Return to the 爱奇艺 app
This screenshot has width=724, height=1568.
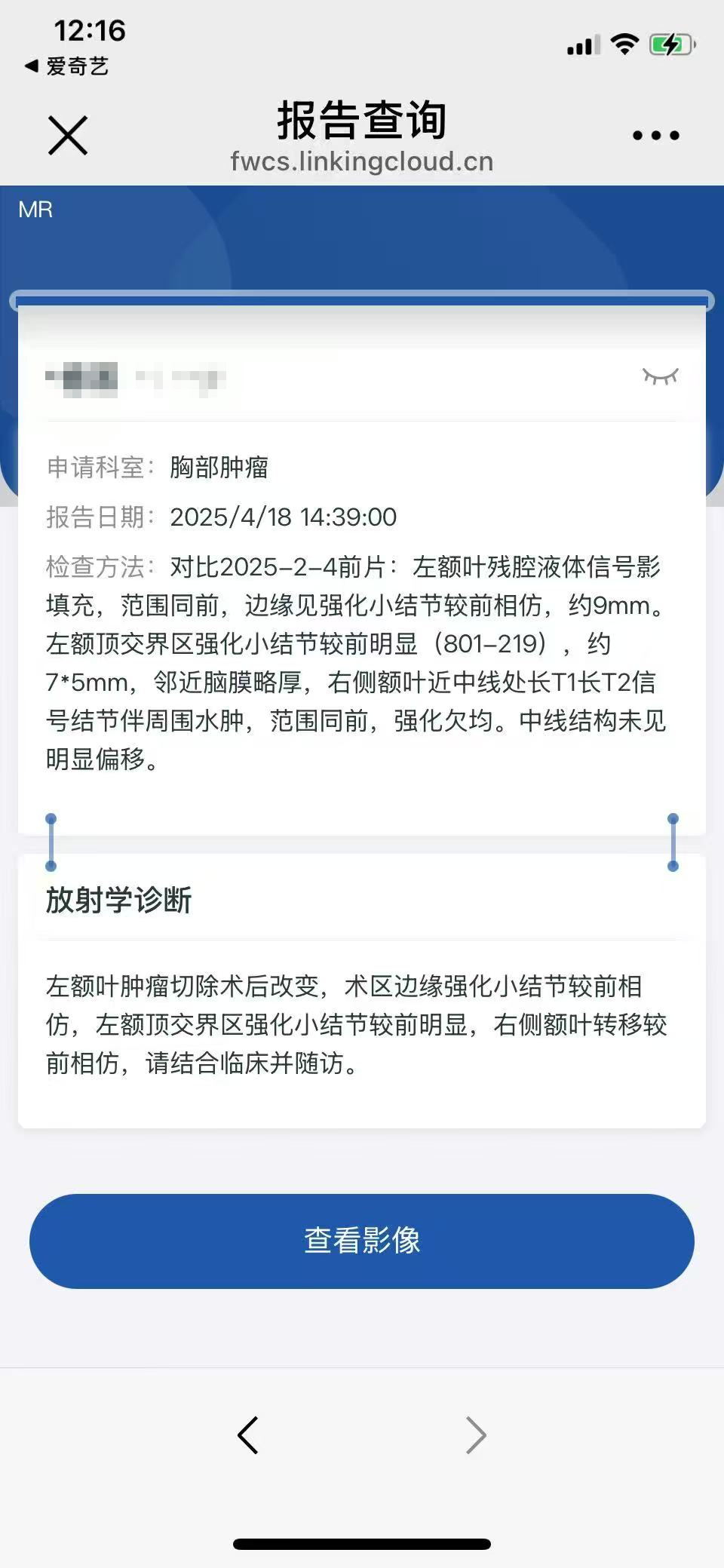click(x=66, y=66)
